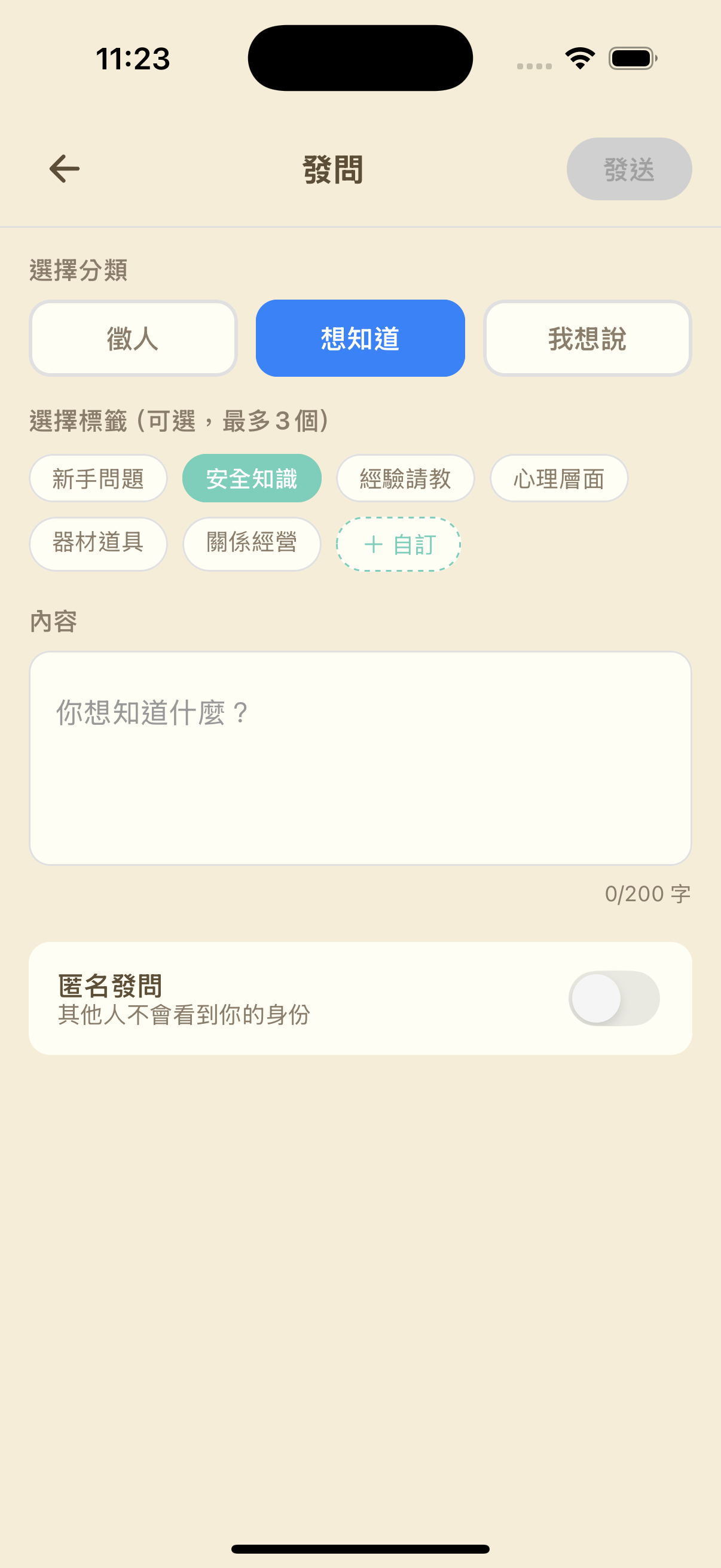
Task: Select the currently active 想知道 category
Action: (x=359, y=338)
